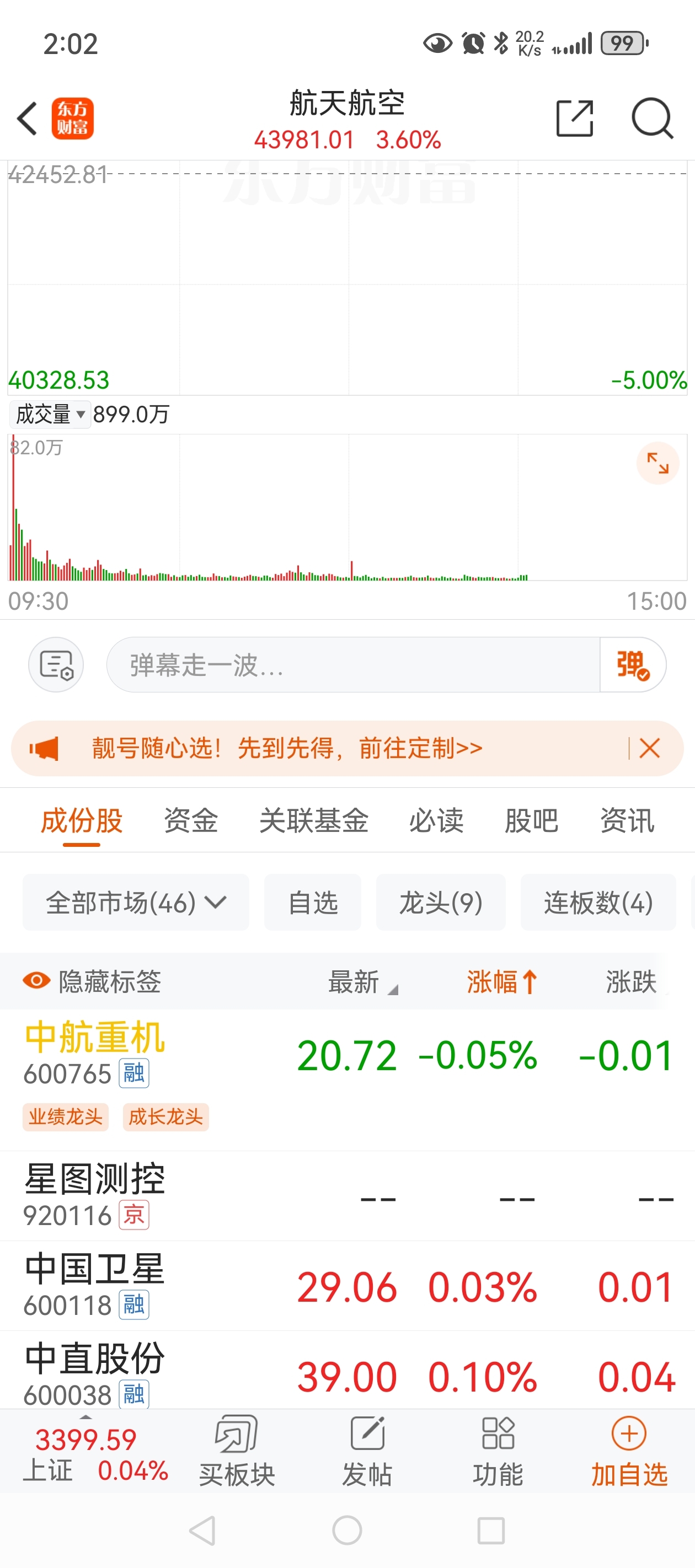
Task: Filter by 龙头(9) chip
Action: pos(440,902)
